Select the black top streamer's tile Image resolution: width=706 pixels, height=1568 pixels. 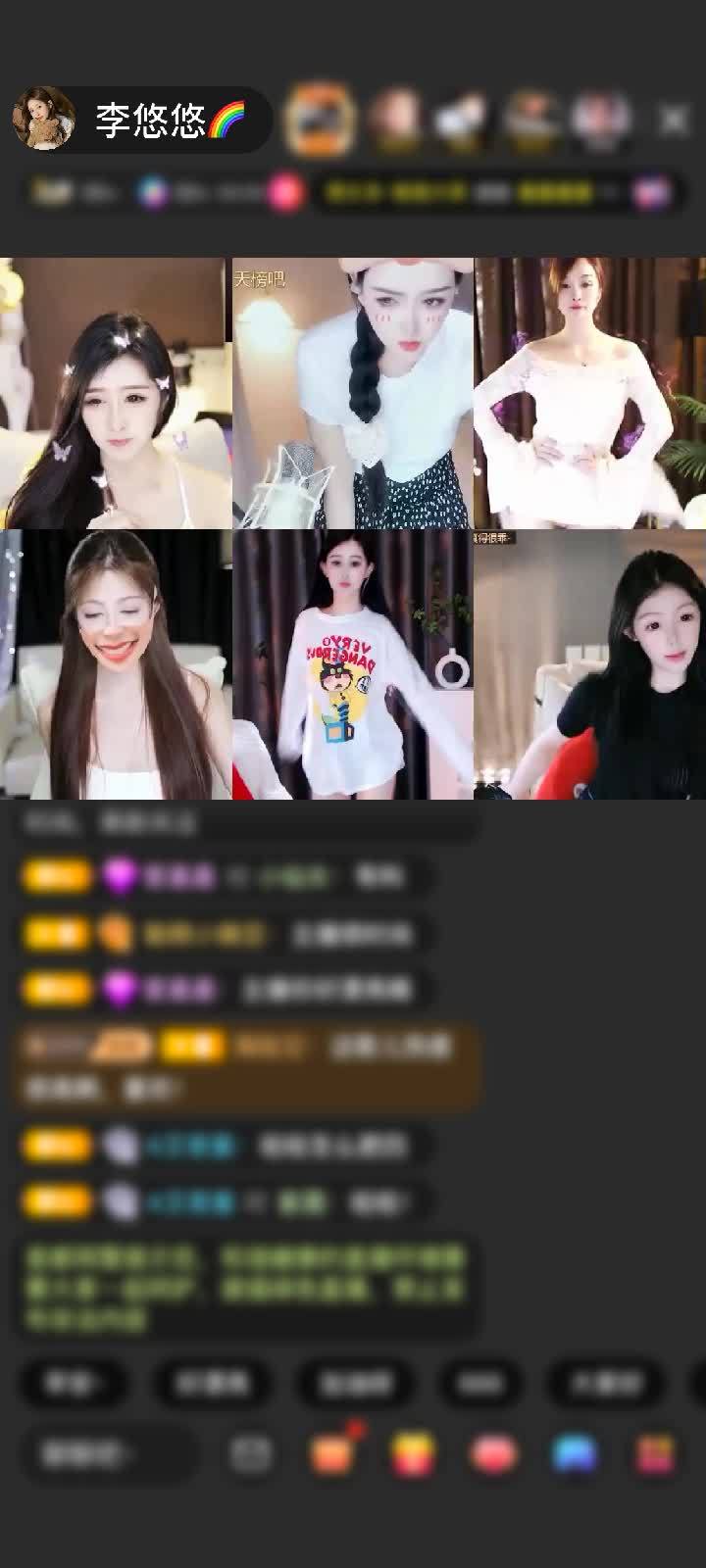(x=589, y=664)
